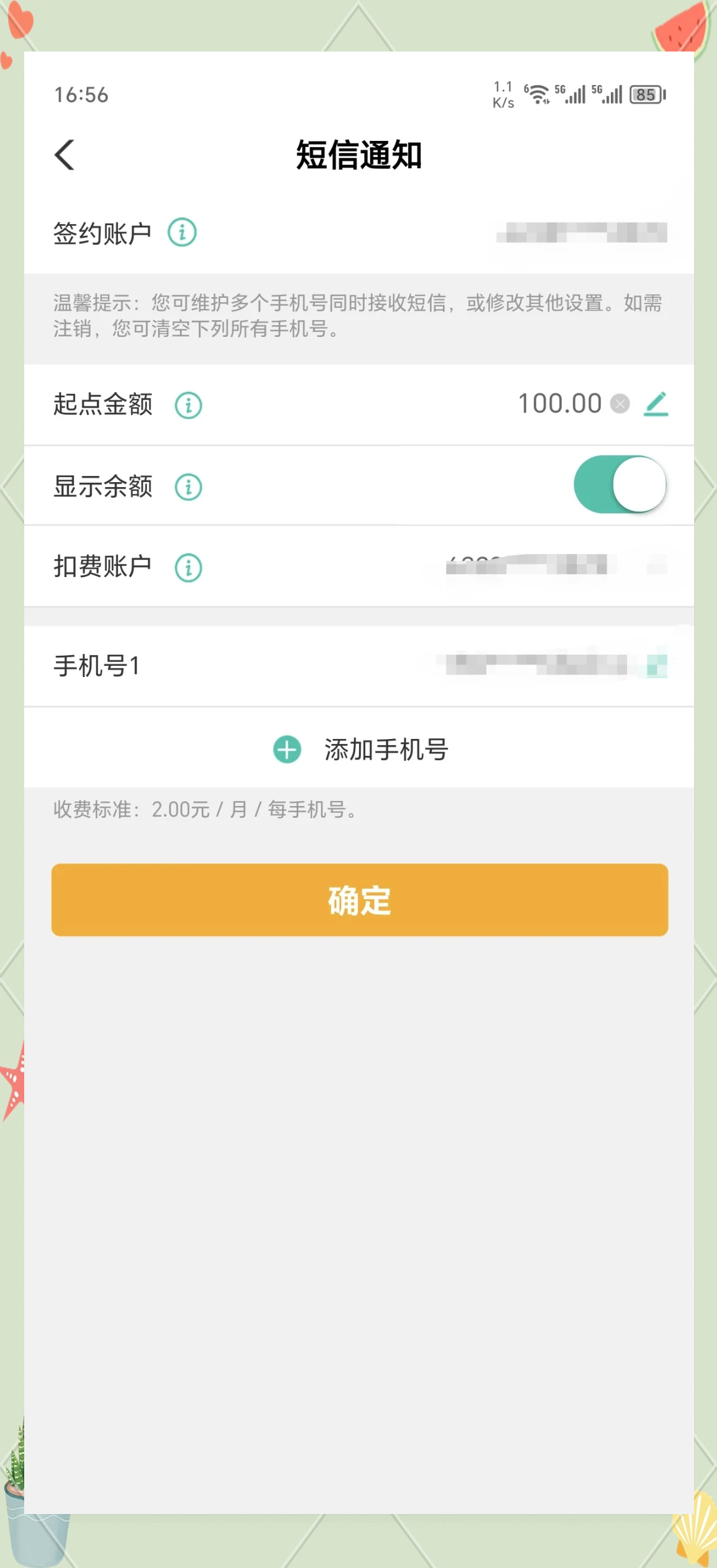The height and width of the screenshot is (1568, 717).
Task: Open the 扣费账户 account selector
Action: [358, 567]
